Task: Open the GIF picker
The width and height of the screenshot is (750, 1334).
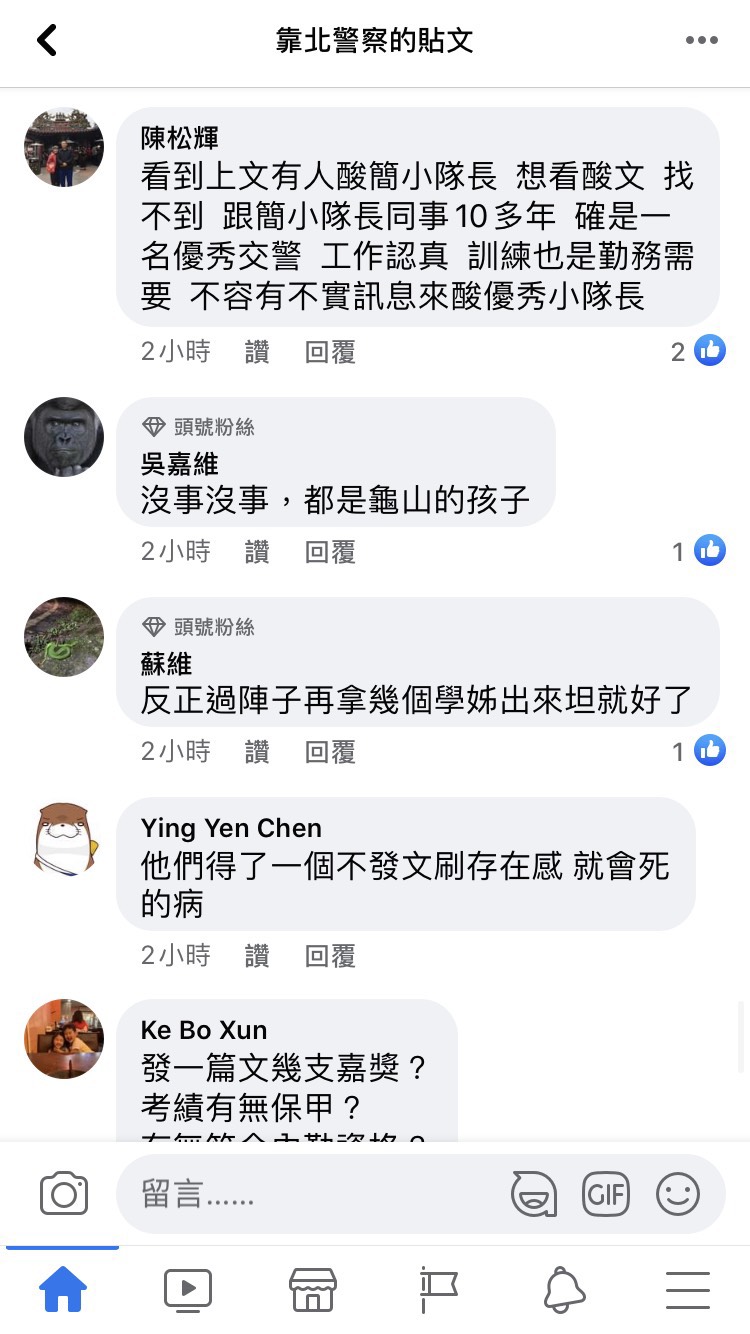Action: pos(606,1194)
